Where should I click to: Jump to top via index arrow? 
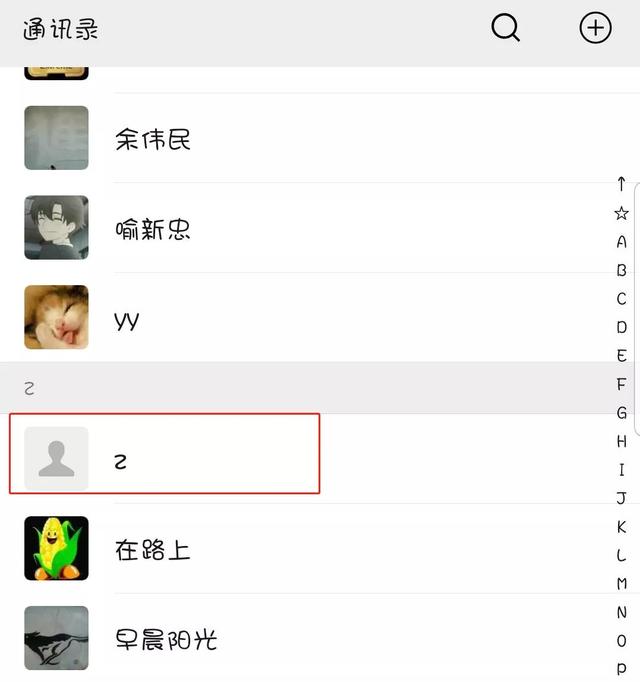[x=622, y=184]
